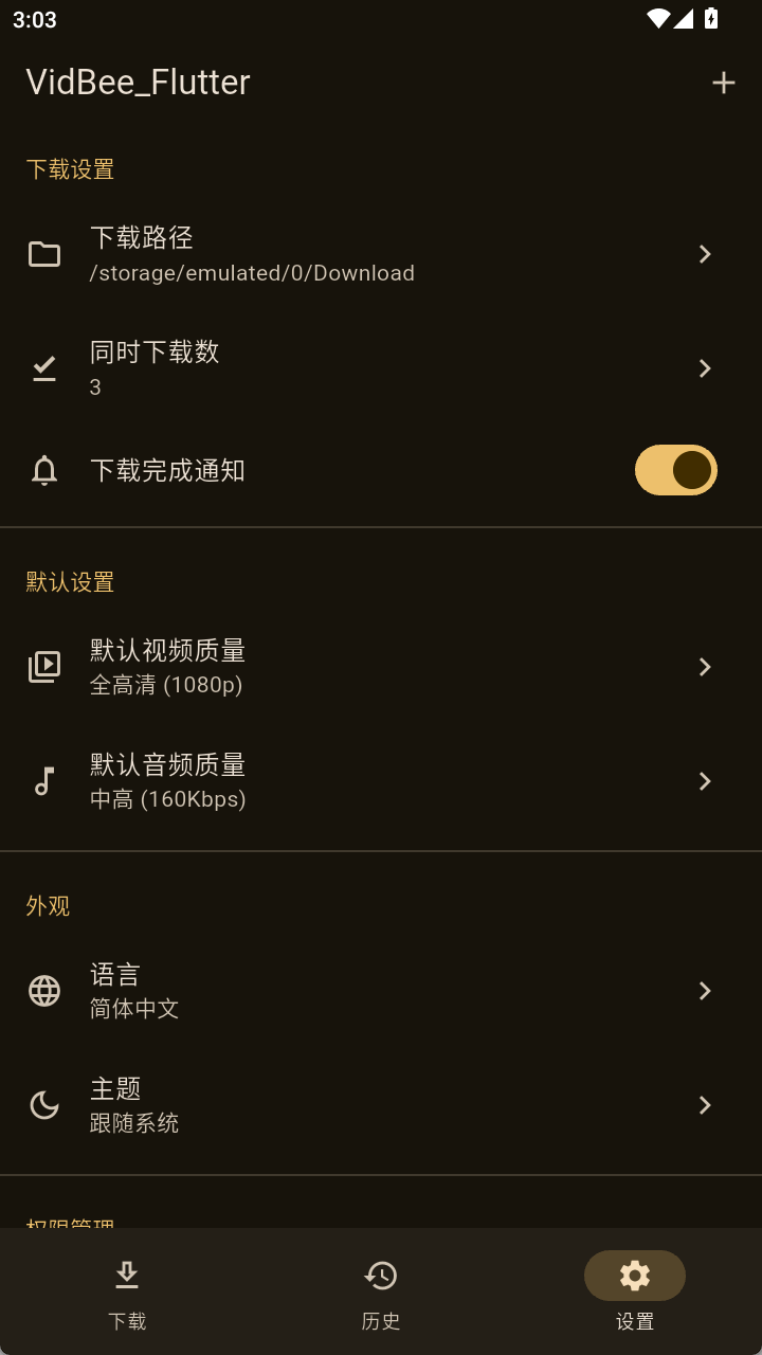Expand the 语言 language option chevron
The image size is (762, 1355).
[705, 991]
